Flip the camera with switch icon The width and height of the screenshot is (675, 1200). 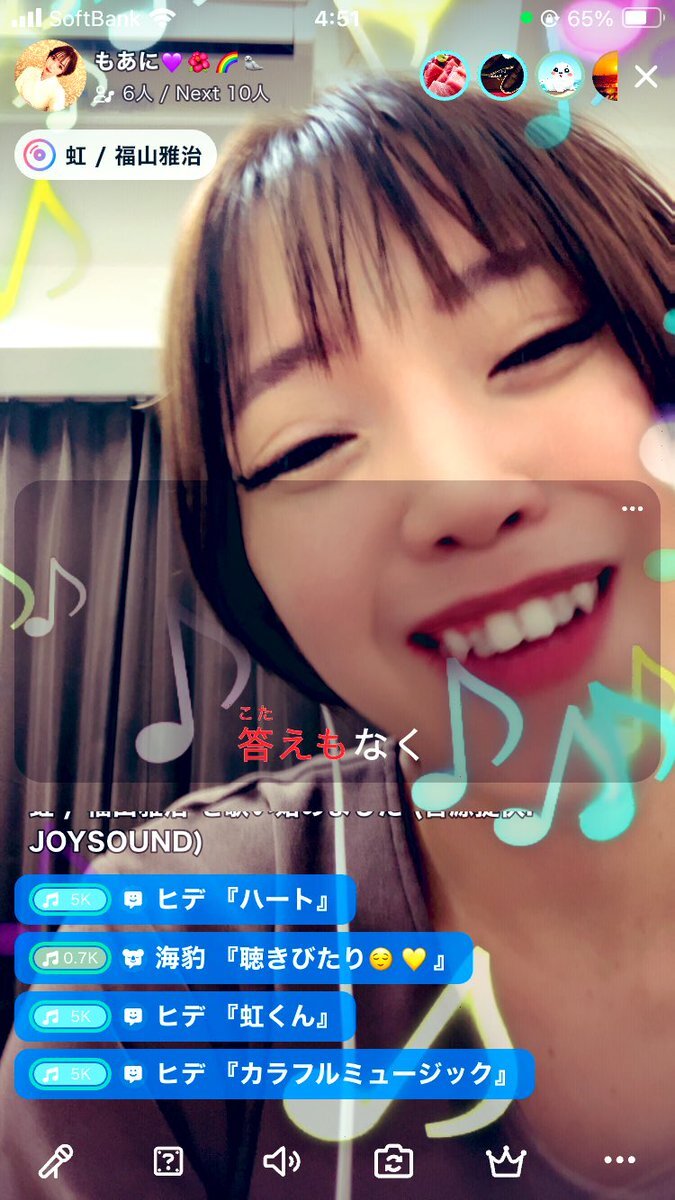pos(393,1161)
